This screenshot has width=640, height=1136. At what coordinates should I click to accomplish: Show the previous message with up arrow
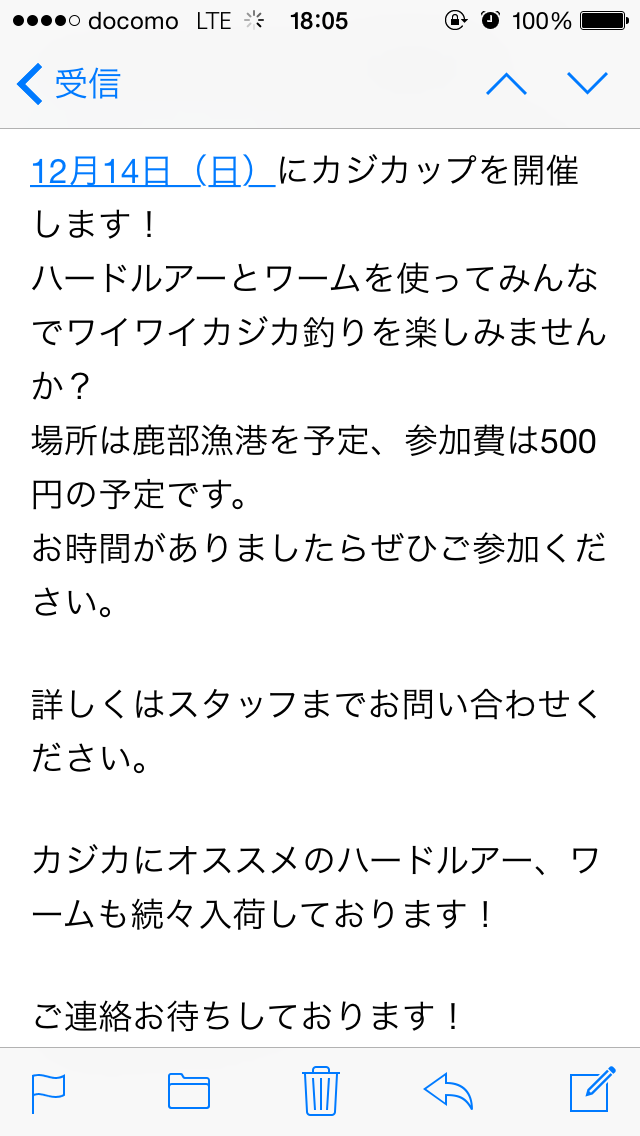pos(507,84)
